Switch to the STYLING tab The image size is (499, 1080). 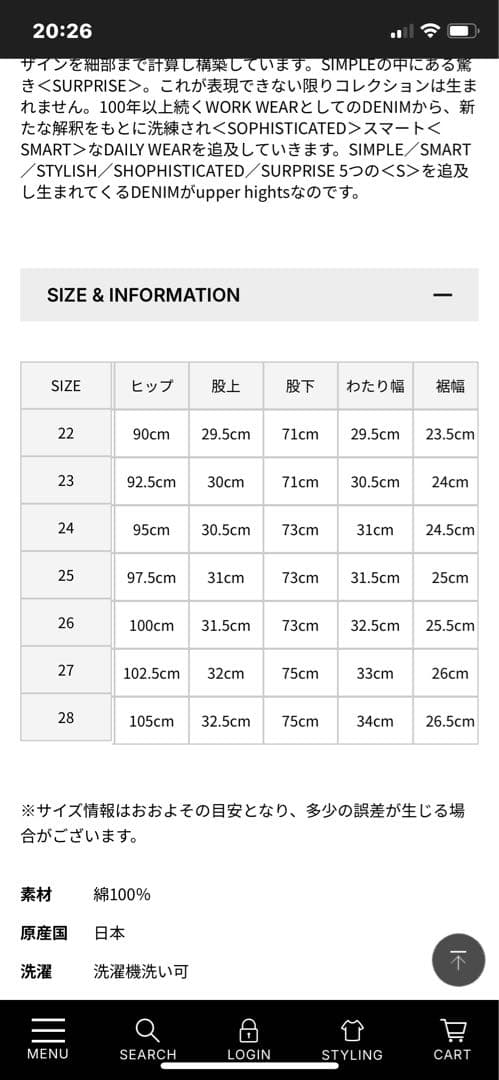coord(352,1039)
